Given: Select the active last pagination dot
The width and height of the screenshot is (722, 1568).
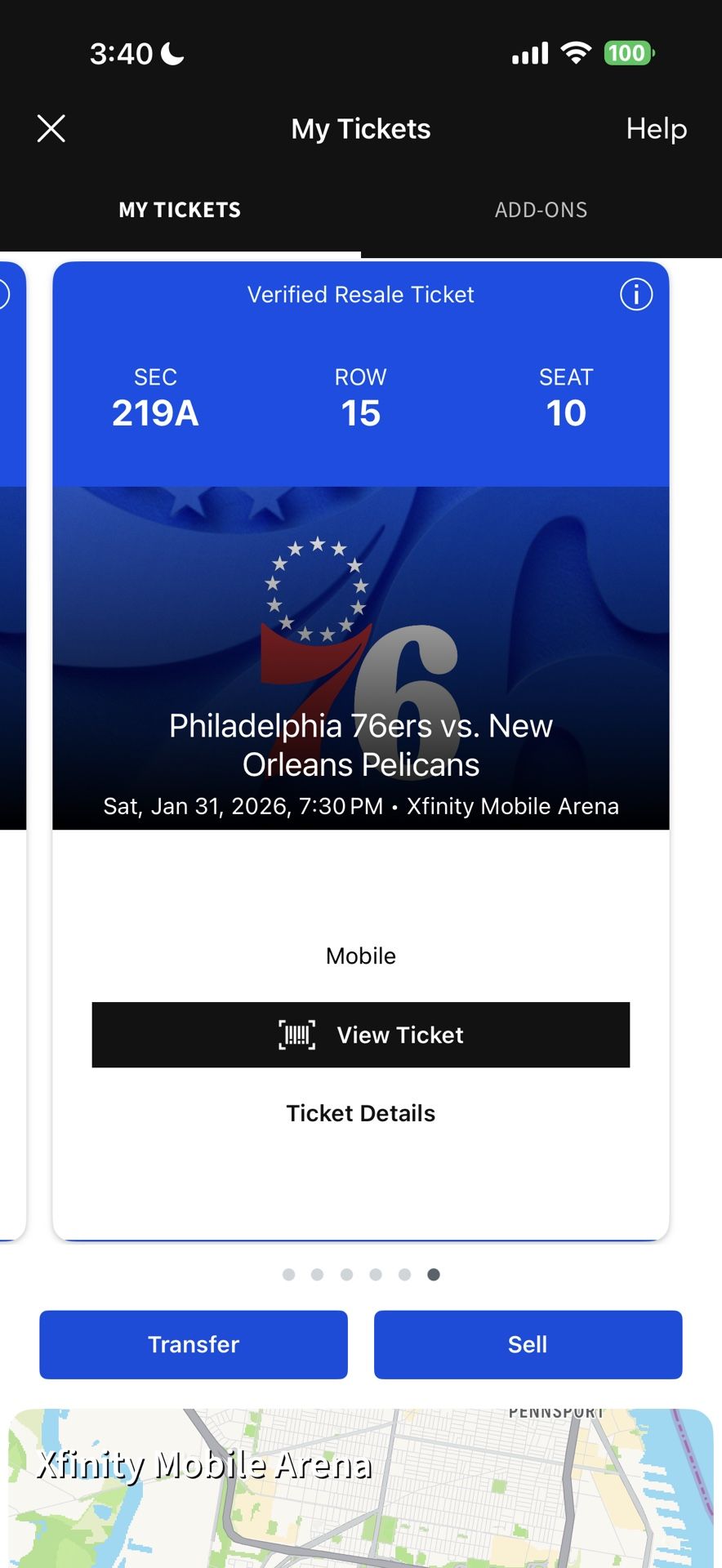Looking at the screenshot, I should pyautogui.click(x=435, y=1274).
